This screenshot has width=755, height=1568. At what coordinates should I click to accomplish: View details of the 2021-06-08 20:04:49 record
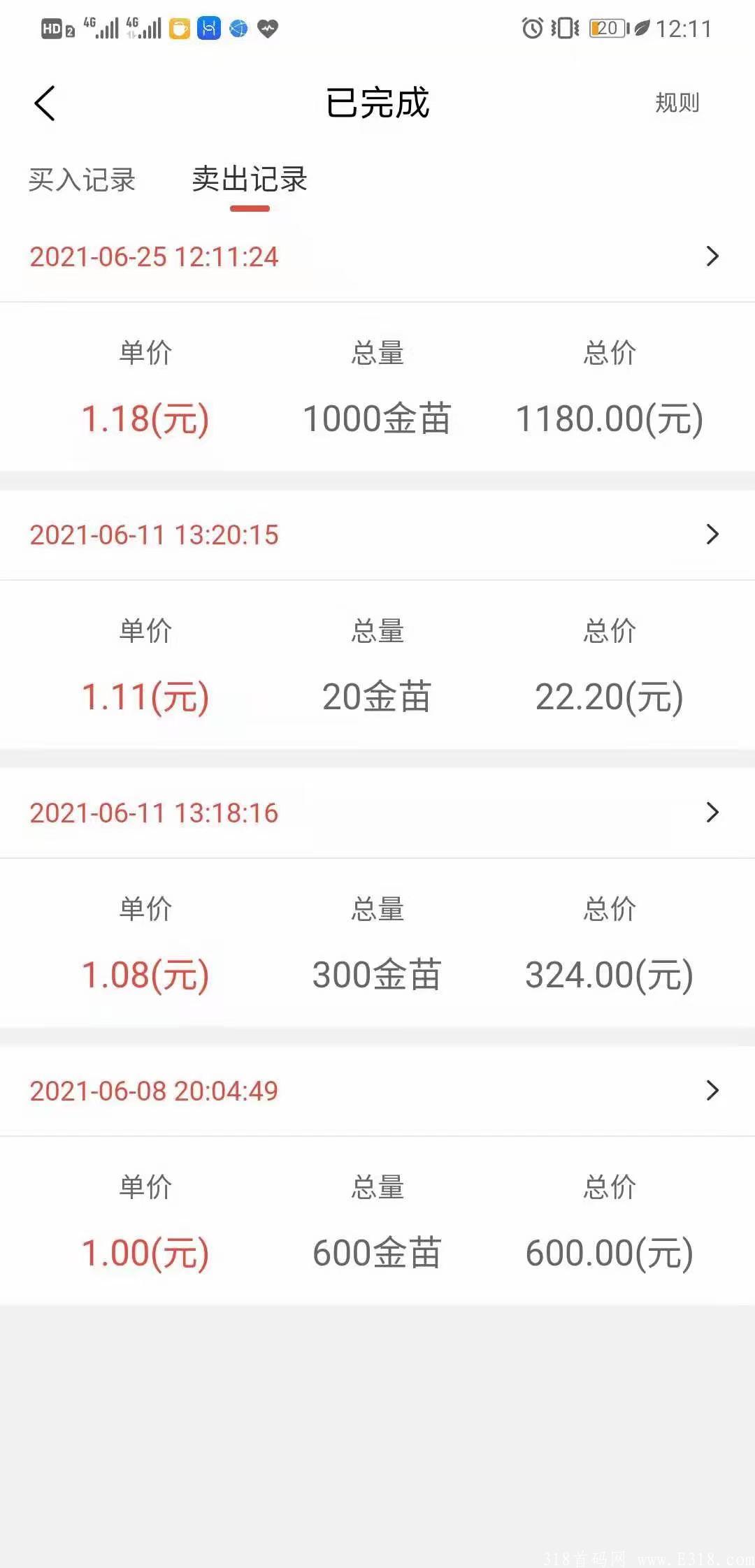click(377, 1091)
